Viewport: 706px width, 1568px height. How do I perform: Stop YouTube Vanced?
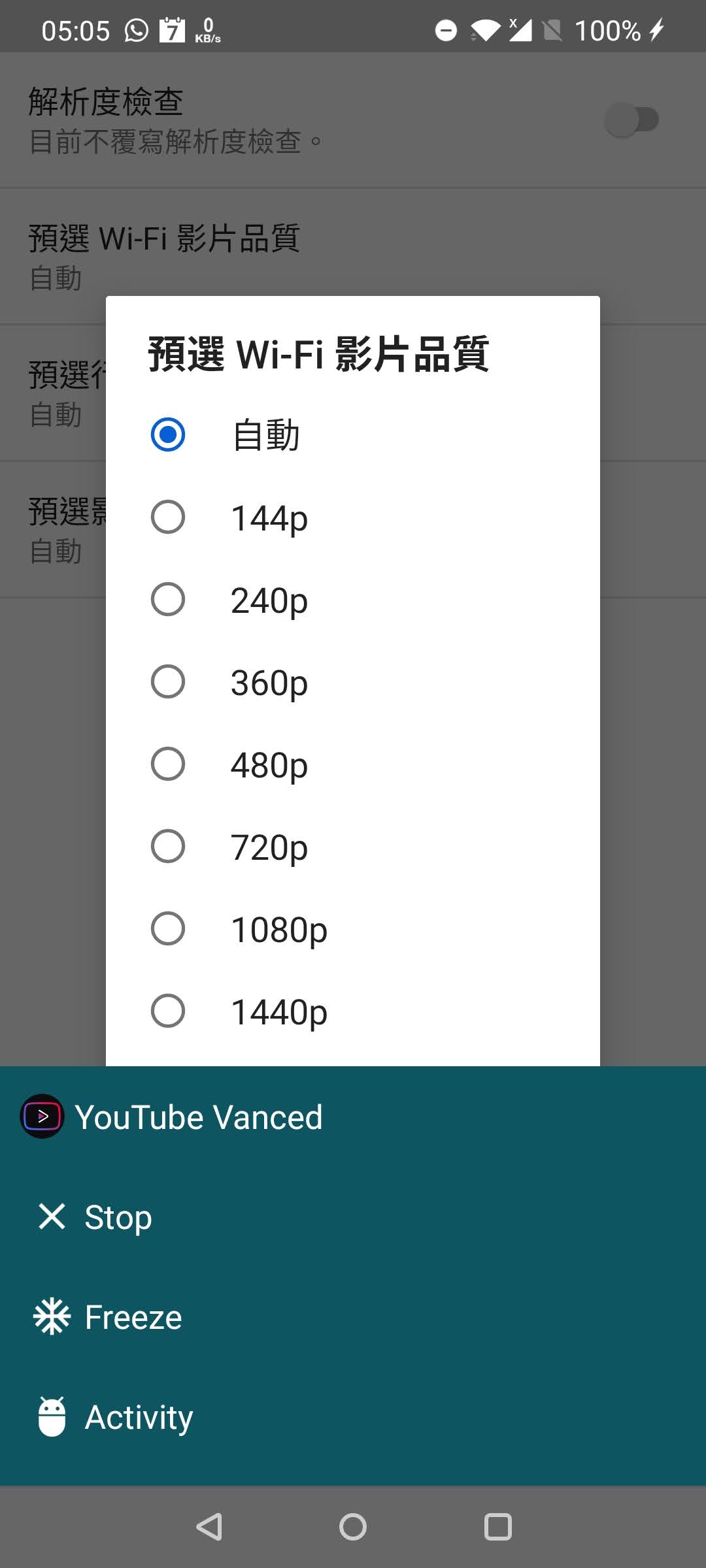point(353,1217)
